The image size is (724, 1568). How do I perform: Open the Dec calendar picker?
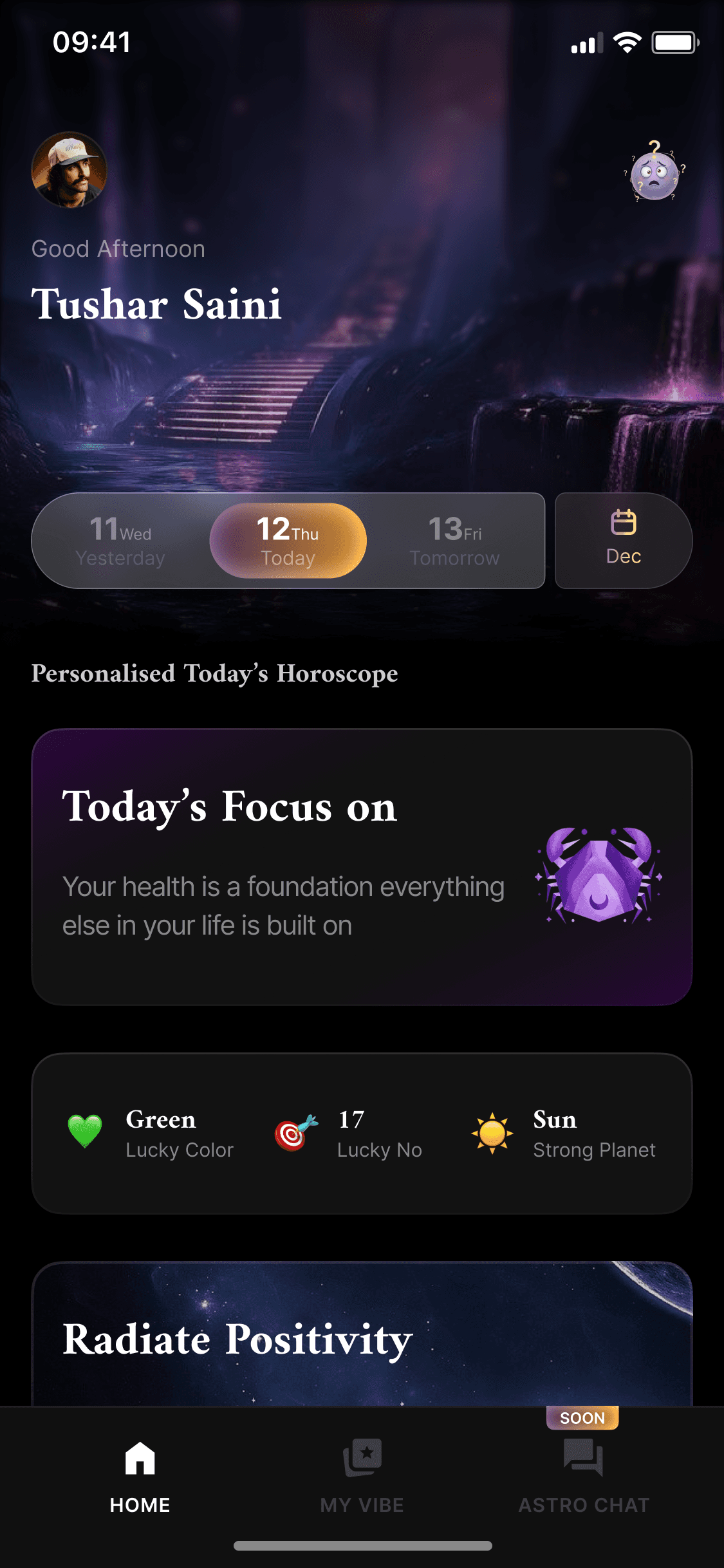pyautogui.click(x=623, y=541)
